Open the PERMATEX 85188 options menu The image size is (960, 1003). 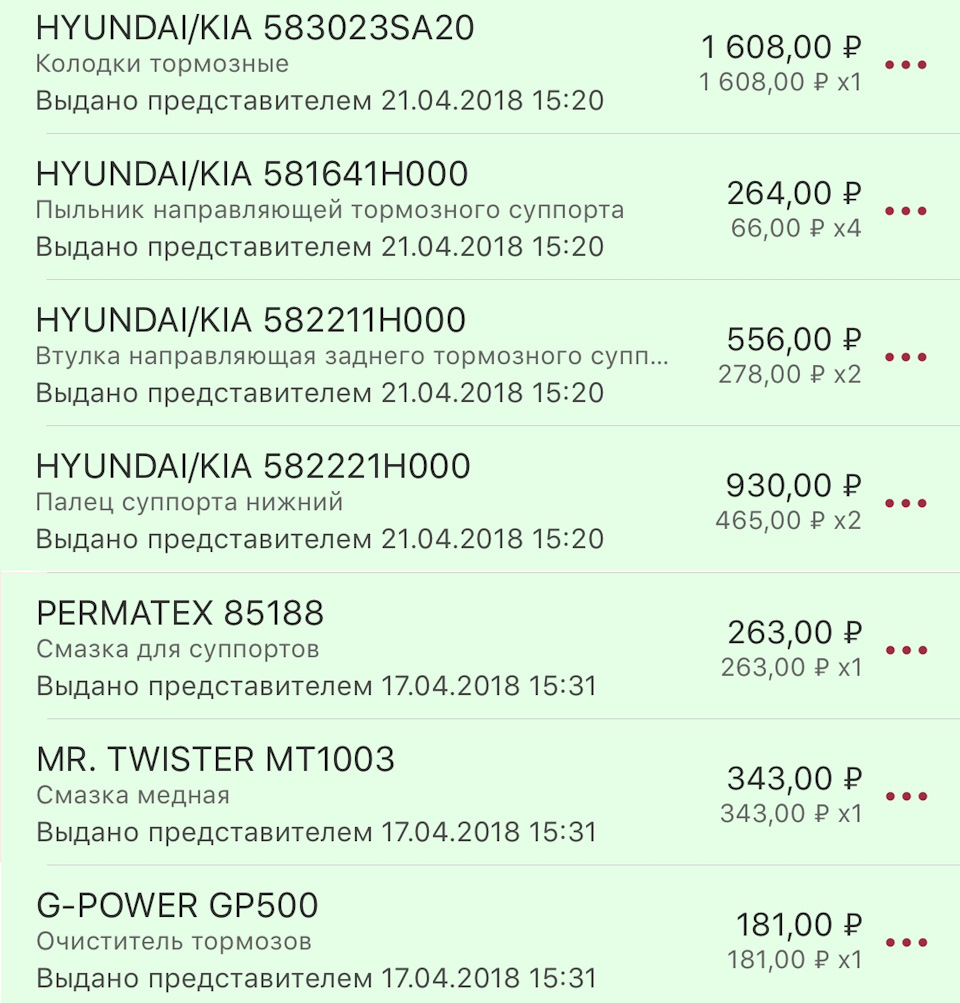click(x=906, y=650)
